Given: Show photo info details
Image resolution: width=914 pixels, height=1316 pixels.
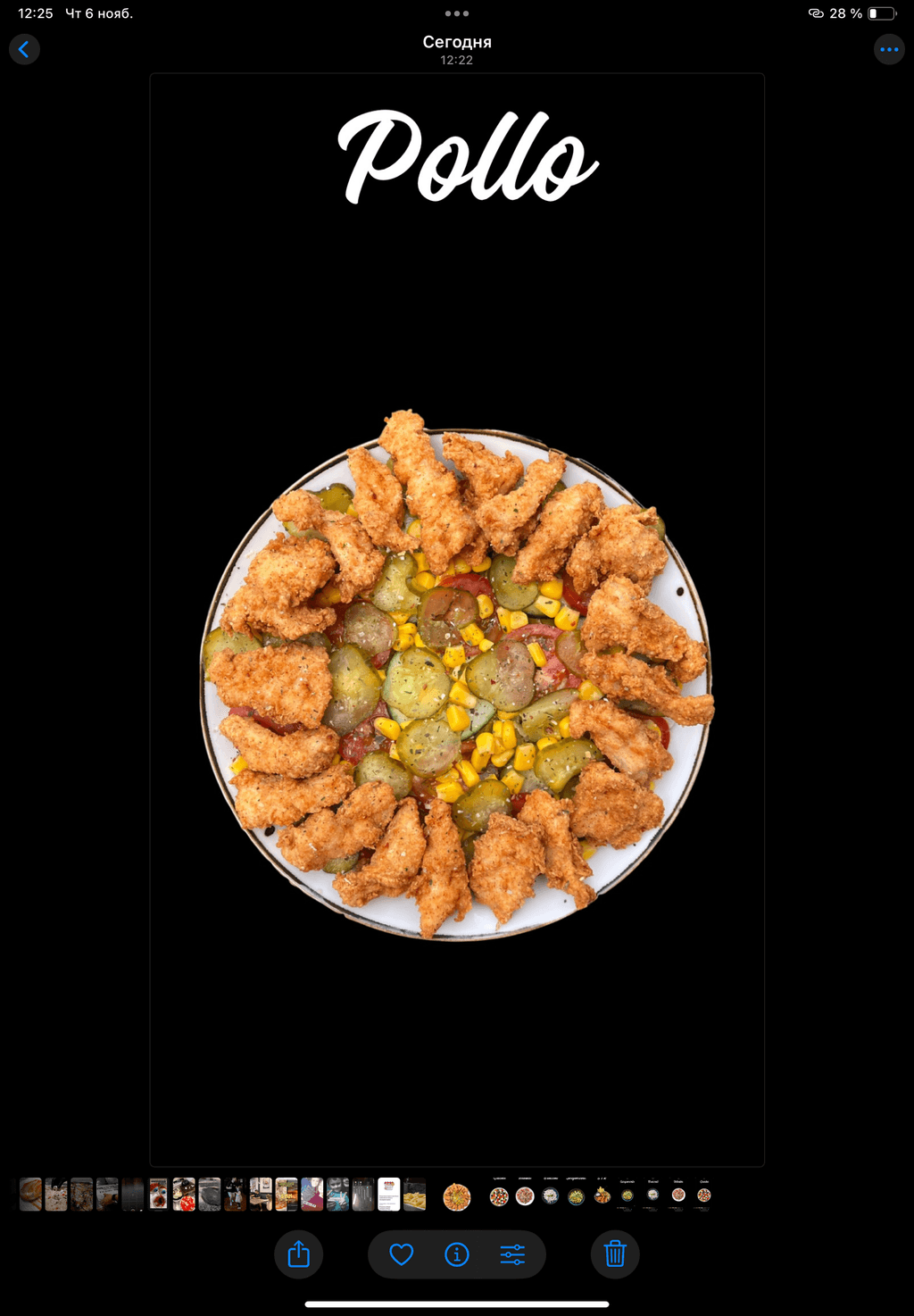Looking at the screenshot, I should (457, 1254).
